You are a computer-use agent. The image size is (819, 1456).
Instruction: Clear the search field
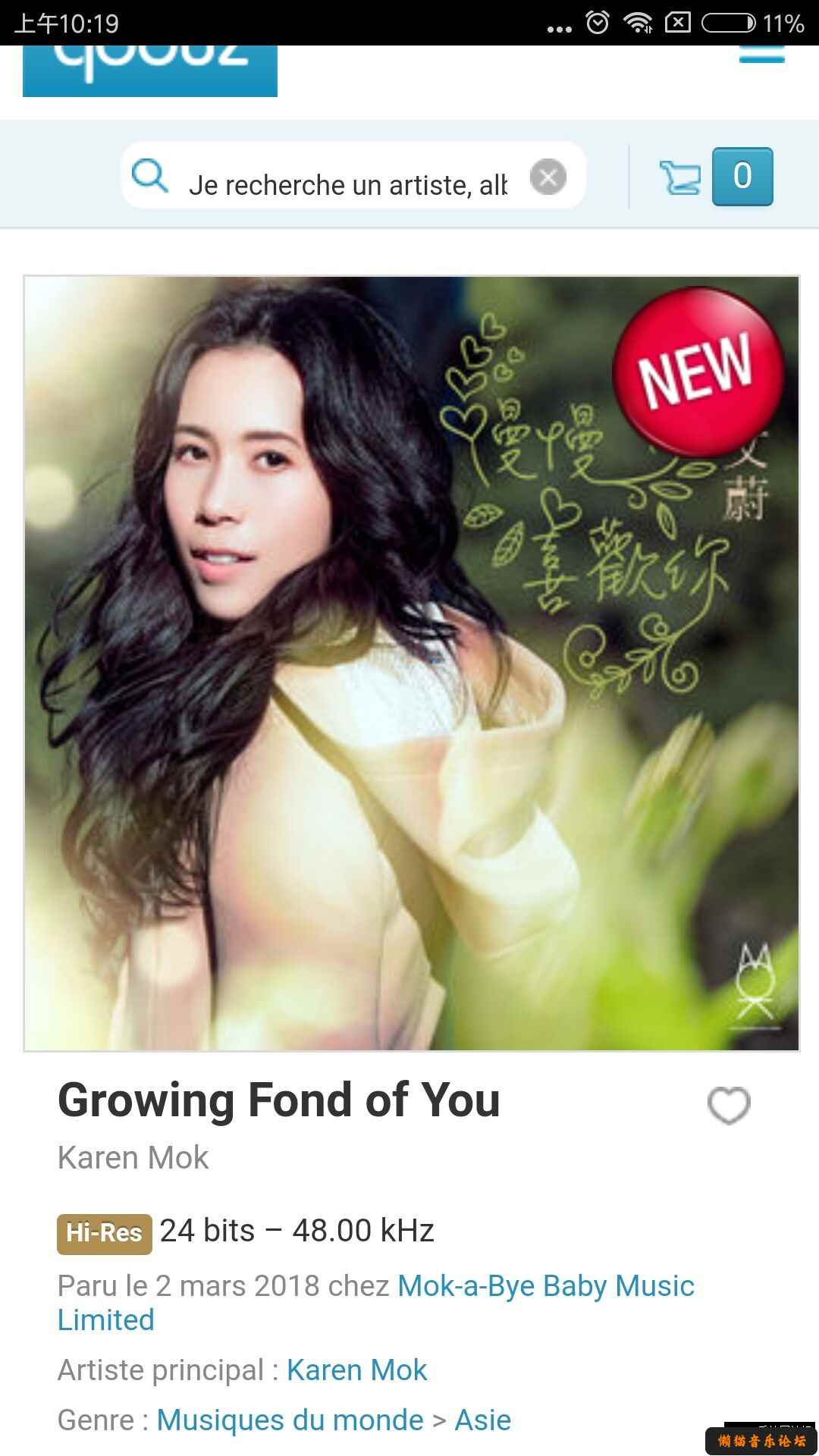[x=548, y=177]
